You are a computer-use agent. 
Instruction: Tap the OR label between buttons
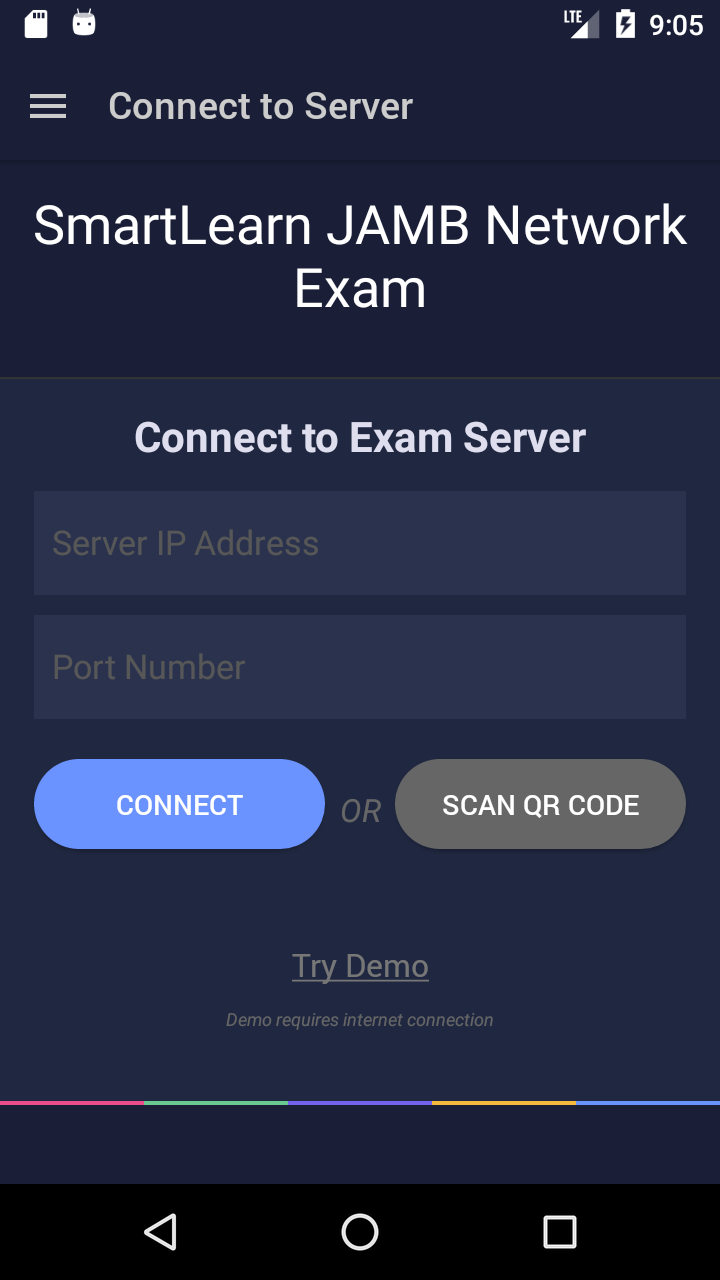(x=360, y=811)
